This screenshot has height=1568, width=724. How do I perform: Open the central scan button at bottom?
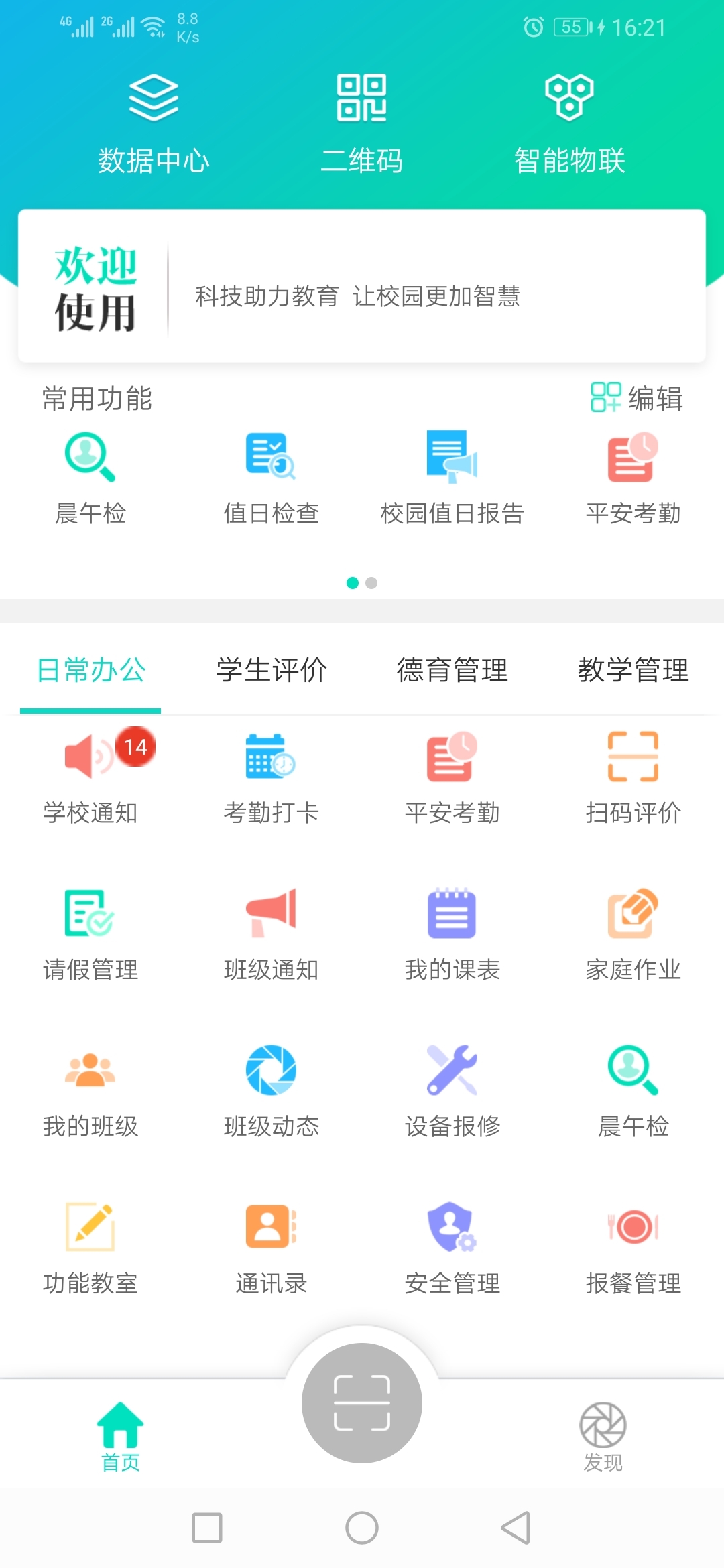[x=362, y=1407]
